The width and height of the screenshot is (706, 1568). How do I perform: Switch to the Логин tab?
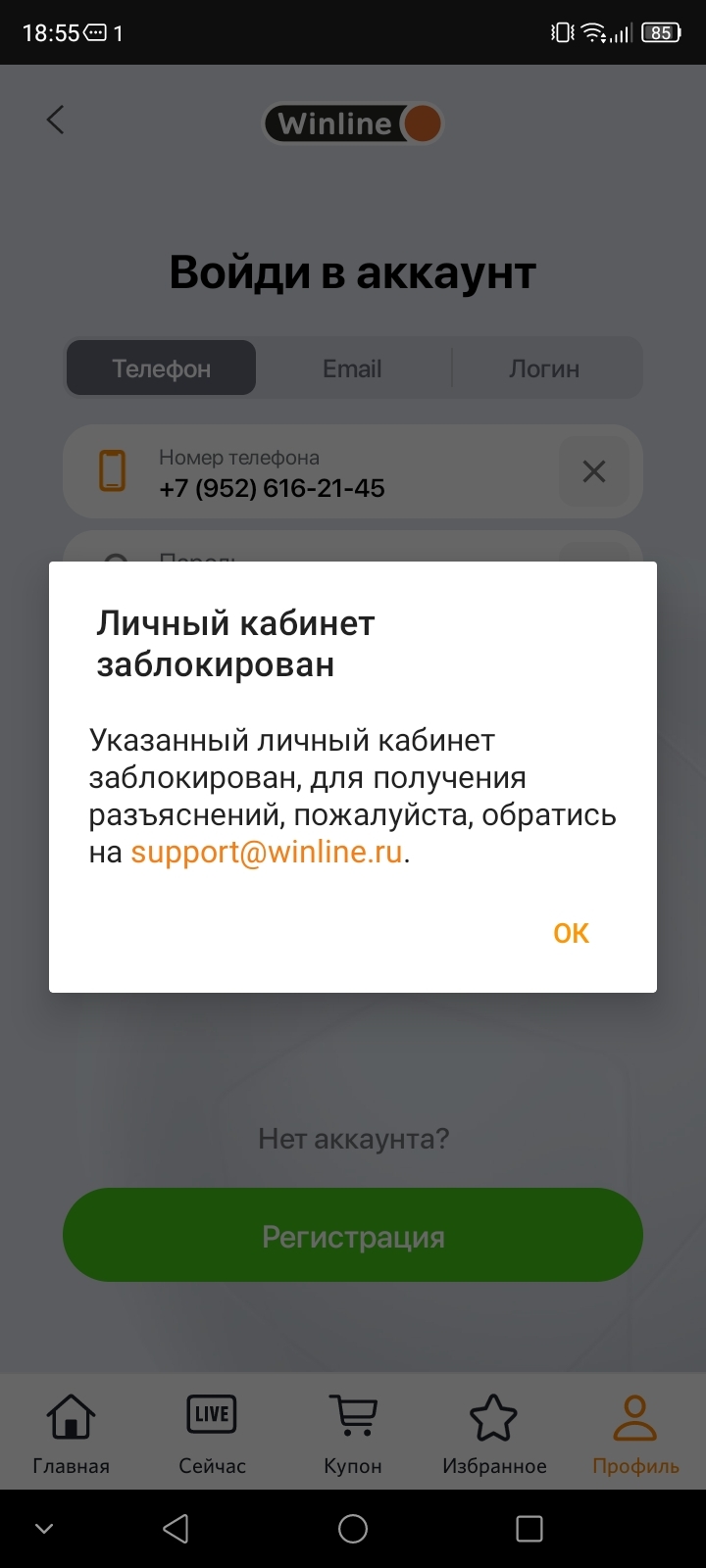click(x=544, y=368)
